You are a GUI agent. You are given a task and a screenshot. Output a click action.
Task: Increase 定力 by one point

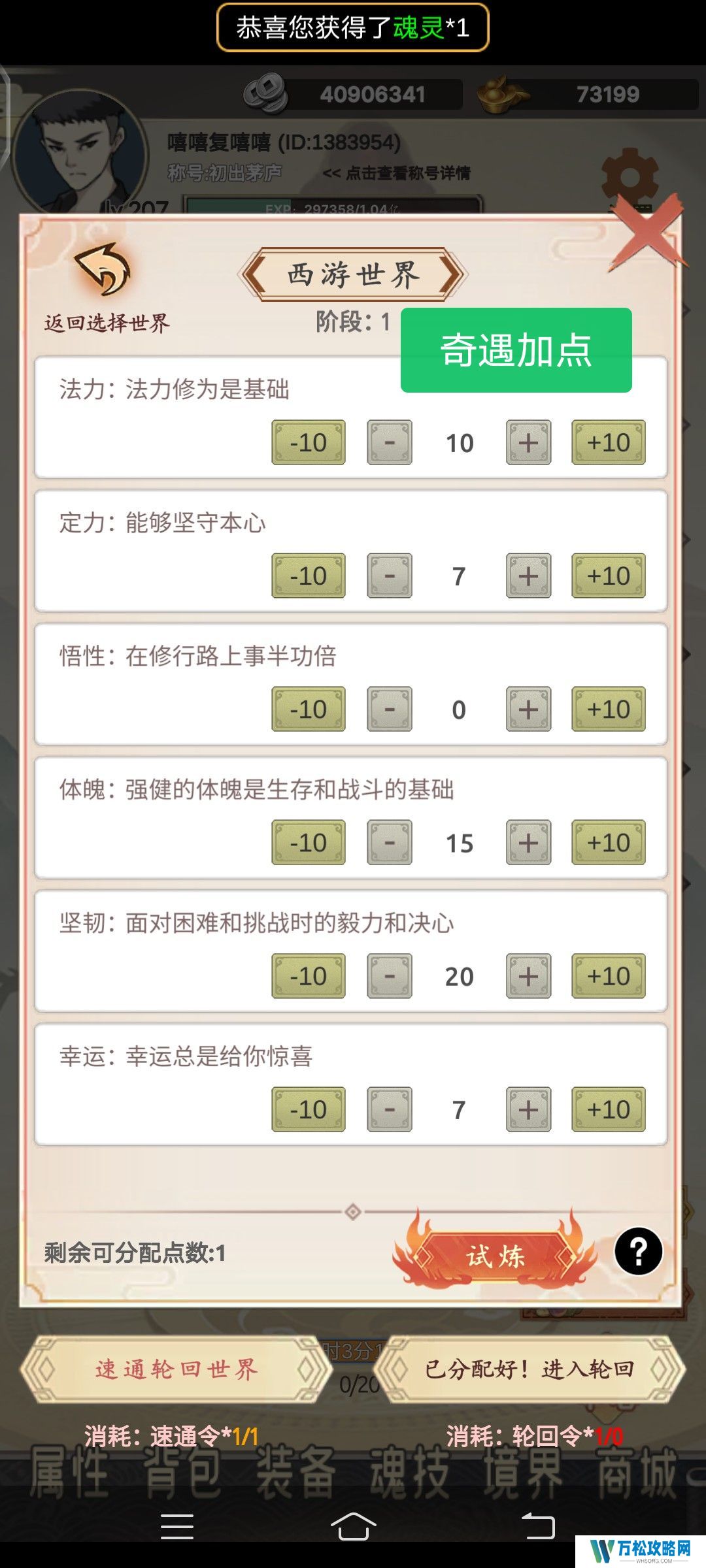[x=528, y=576]
